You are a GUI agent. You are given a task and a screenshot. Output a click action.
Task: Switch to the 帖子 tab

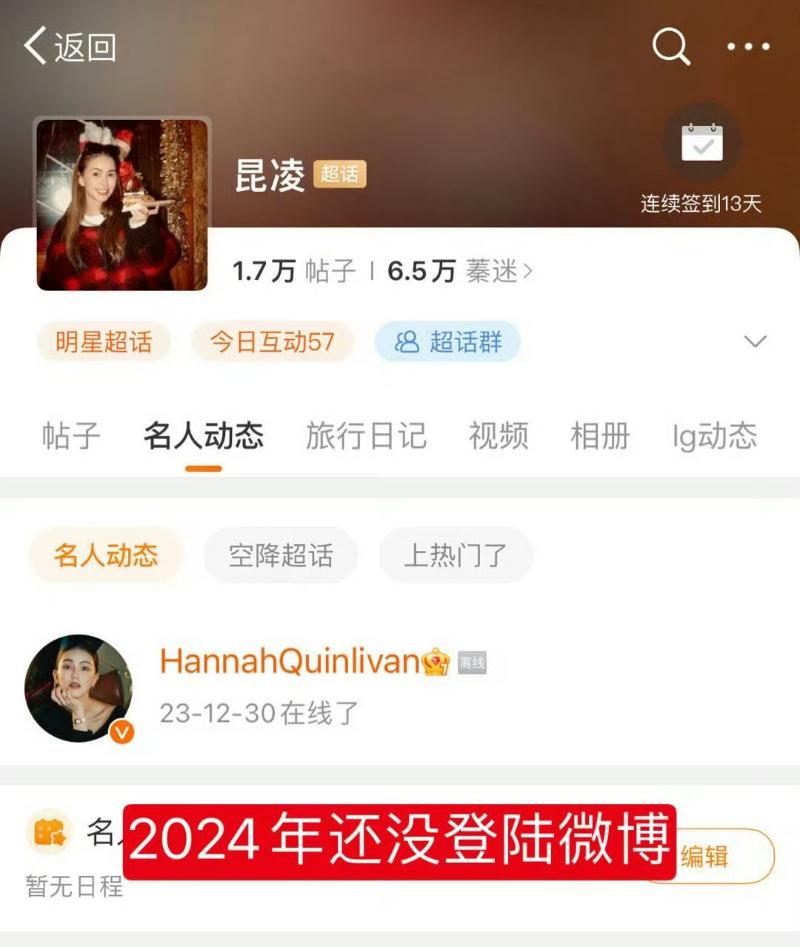72,436
